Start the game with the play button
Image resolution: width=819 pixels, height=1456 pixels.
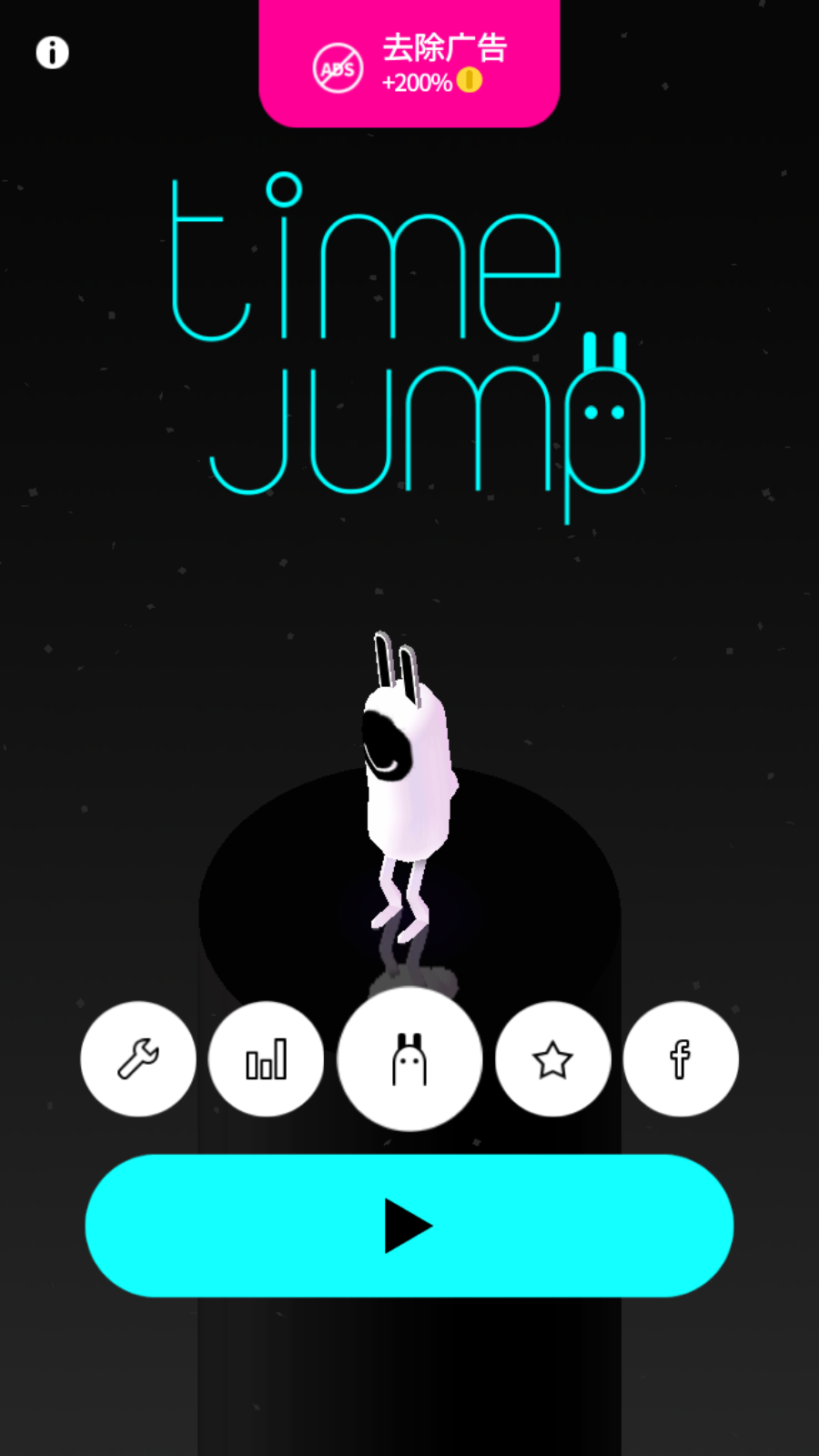pos(409,1226)
